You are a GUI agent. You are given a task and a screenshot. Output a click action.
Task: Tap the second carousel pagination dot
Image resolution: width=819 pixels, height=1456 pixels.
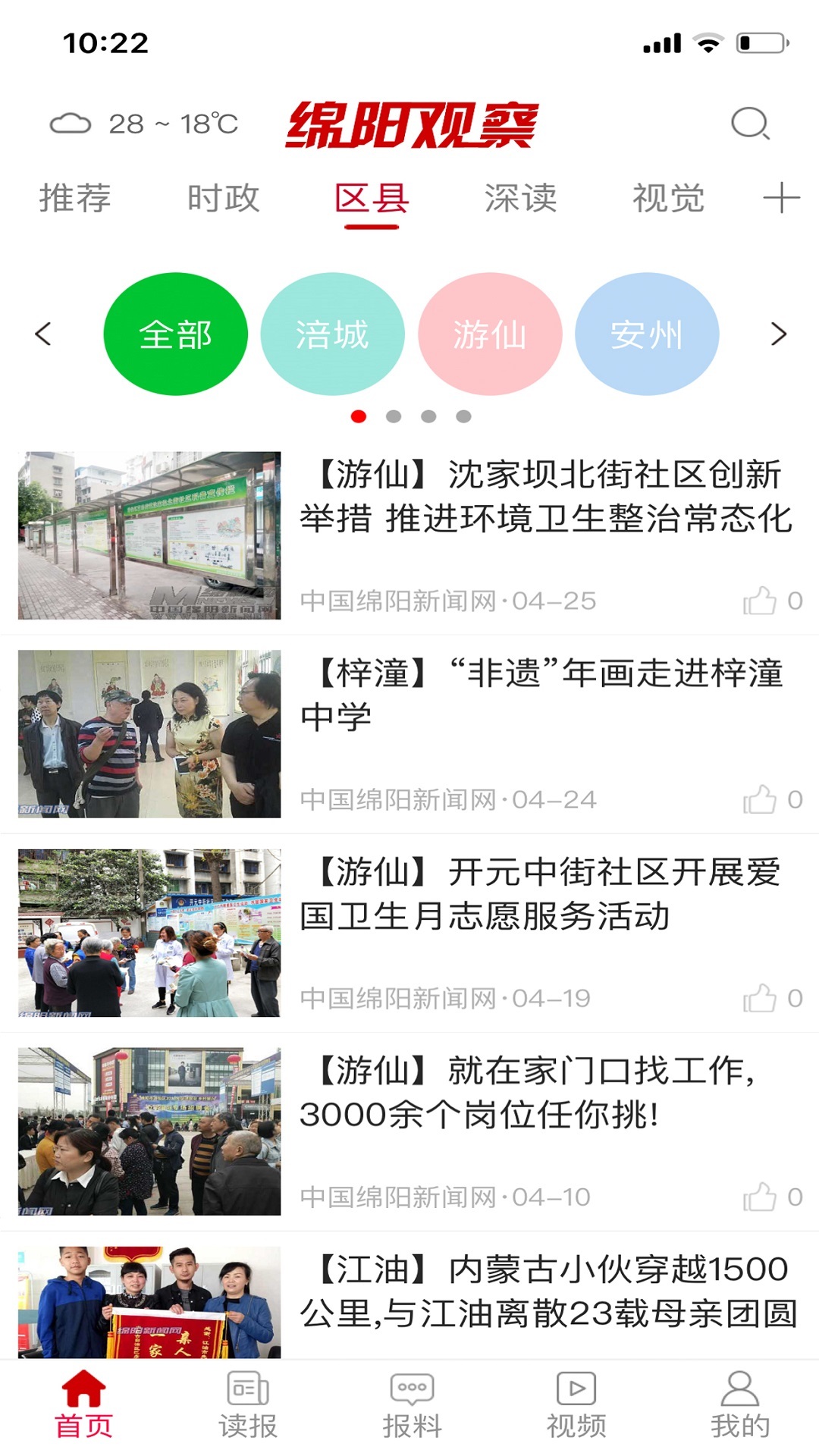[394, 415]
